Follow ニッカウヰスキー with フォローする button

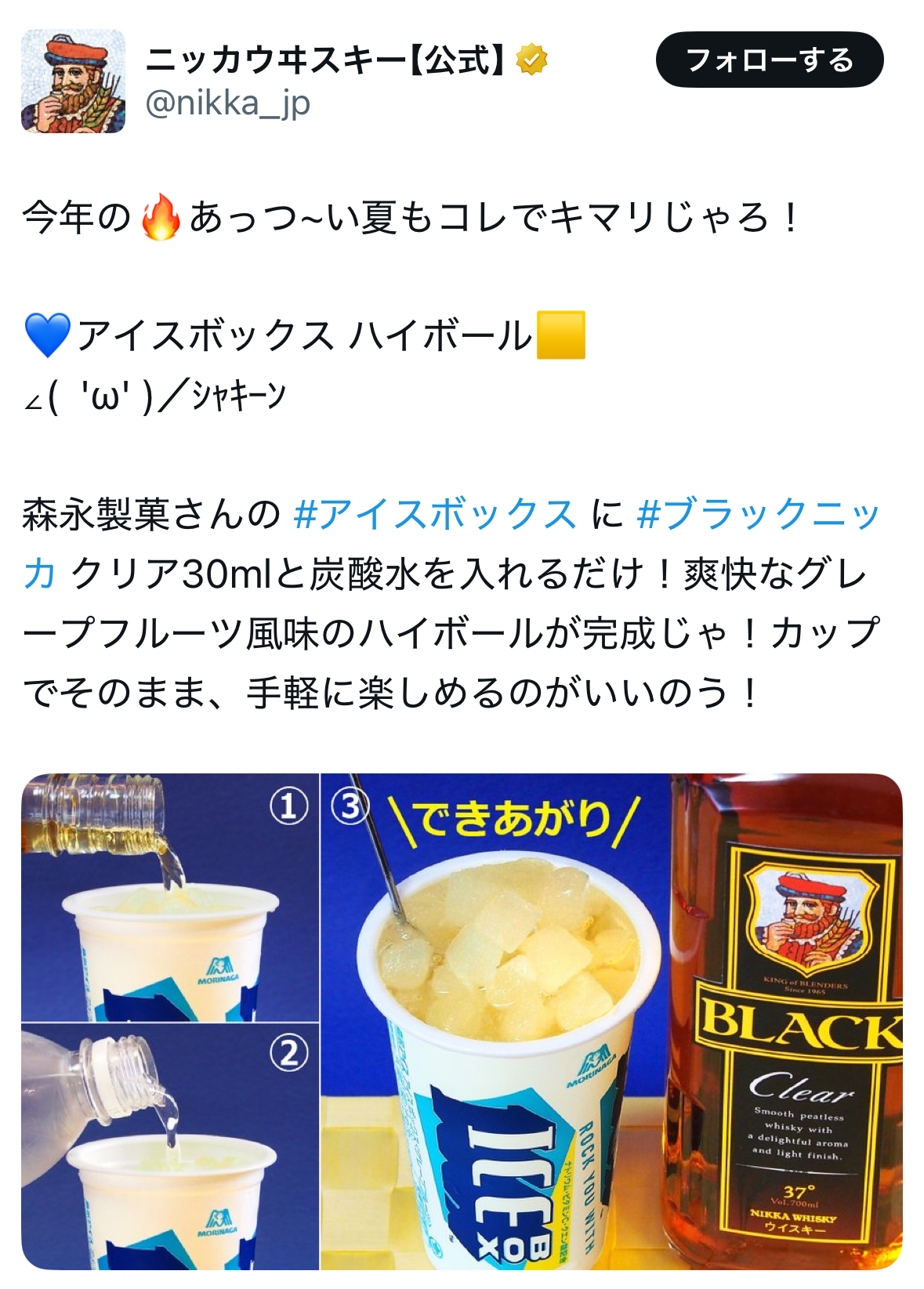pos(769,60)
